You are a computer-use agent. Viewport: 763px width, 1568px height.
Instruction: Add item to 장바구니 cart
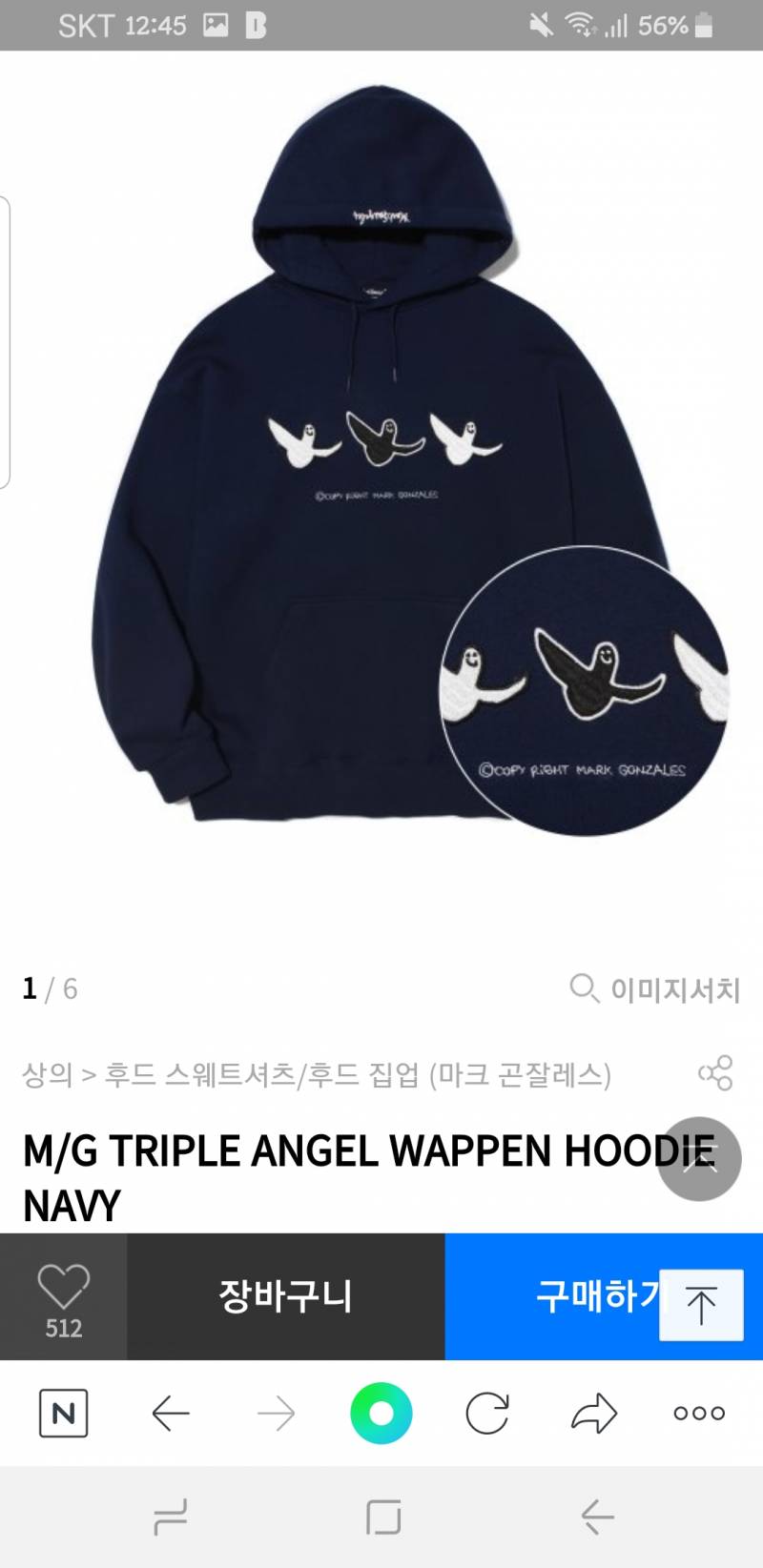pos(285,1296)
